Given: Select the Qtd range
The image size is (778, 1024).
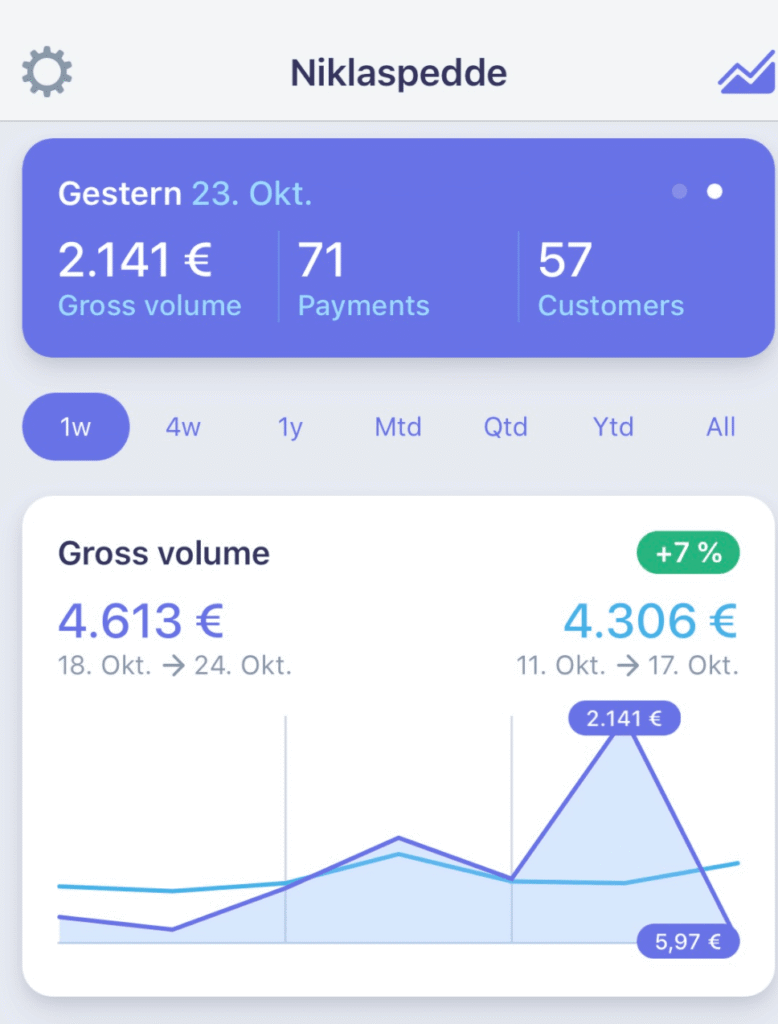Looking at the screenshot, I should tap(506, 427).
